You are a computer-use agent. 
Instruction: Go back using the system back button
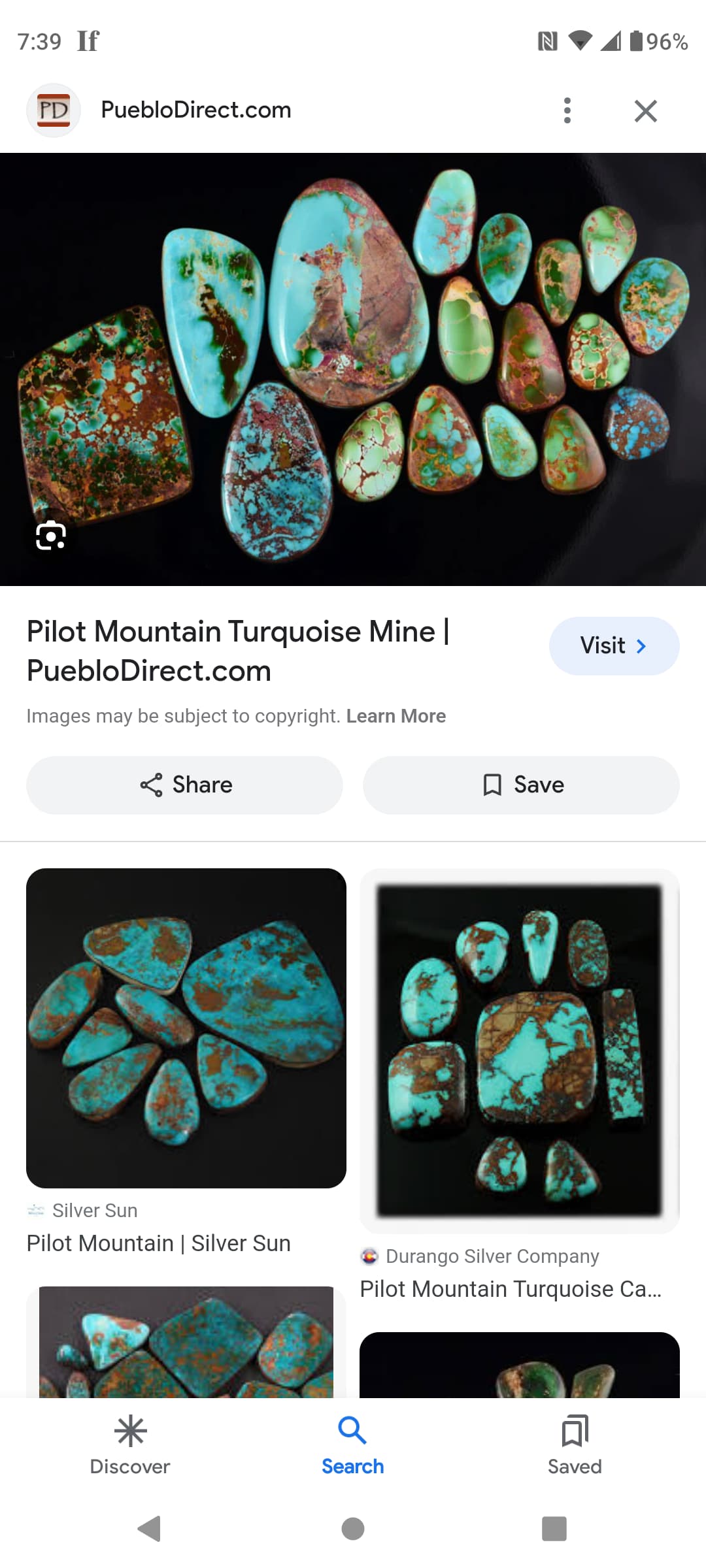pyautogui.click(x=150, y=1528)
